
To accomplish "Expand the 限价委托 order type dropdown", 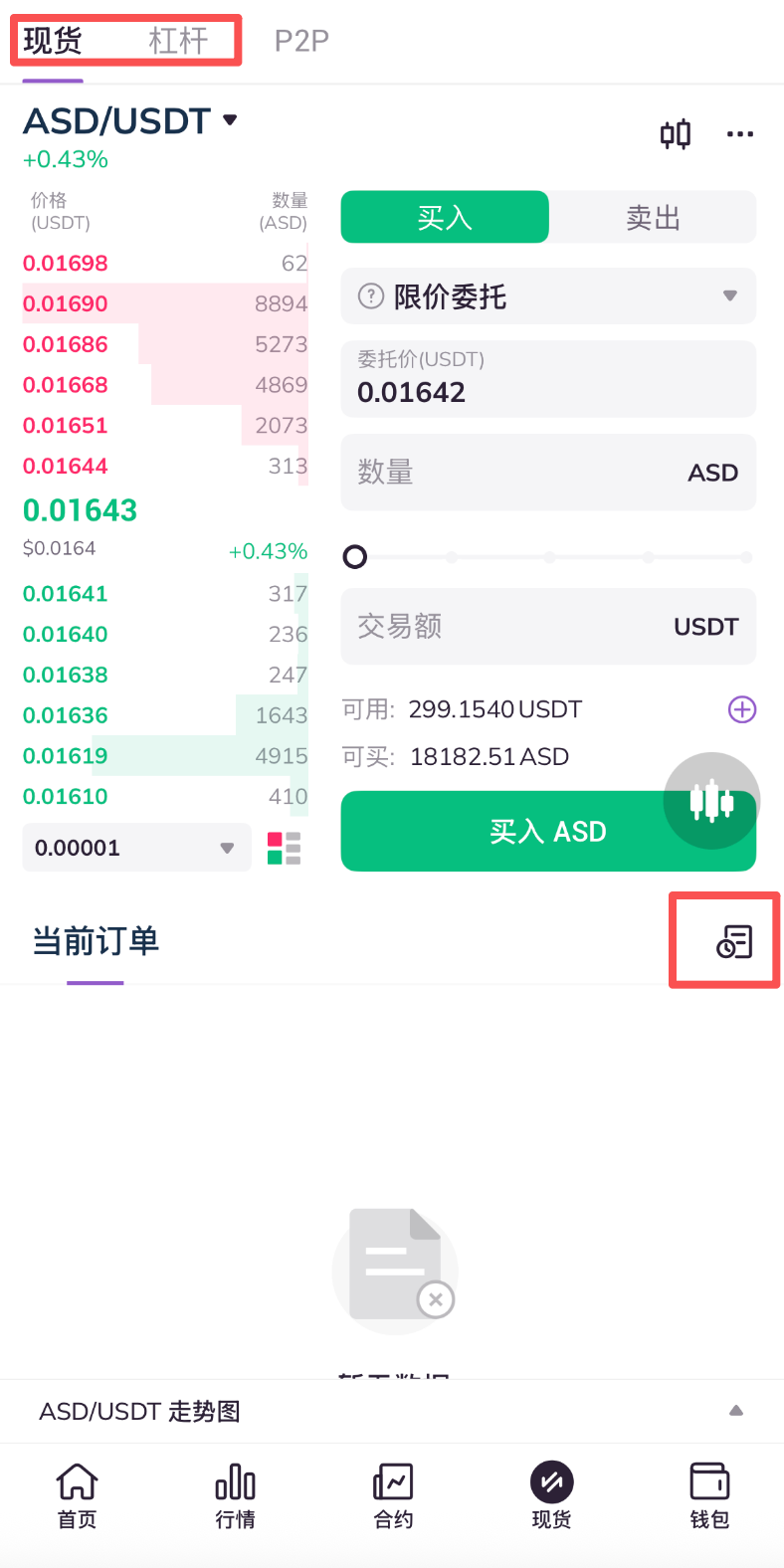I will point(548,296).
